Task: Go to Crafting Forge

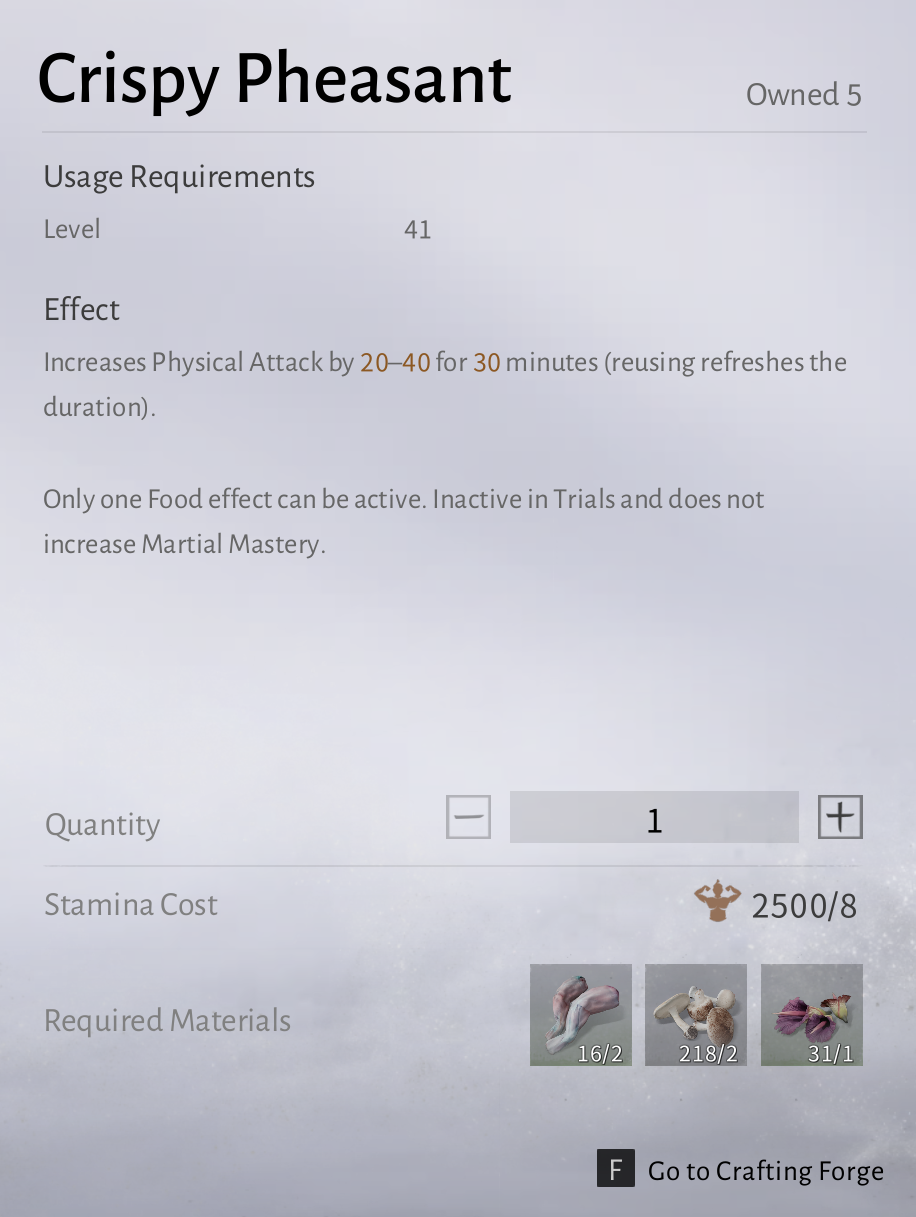Action: tap(741, 1170)
